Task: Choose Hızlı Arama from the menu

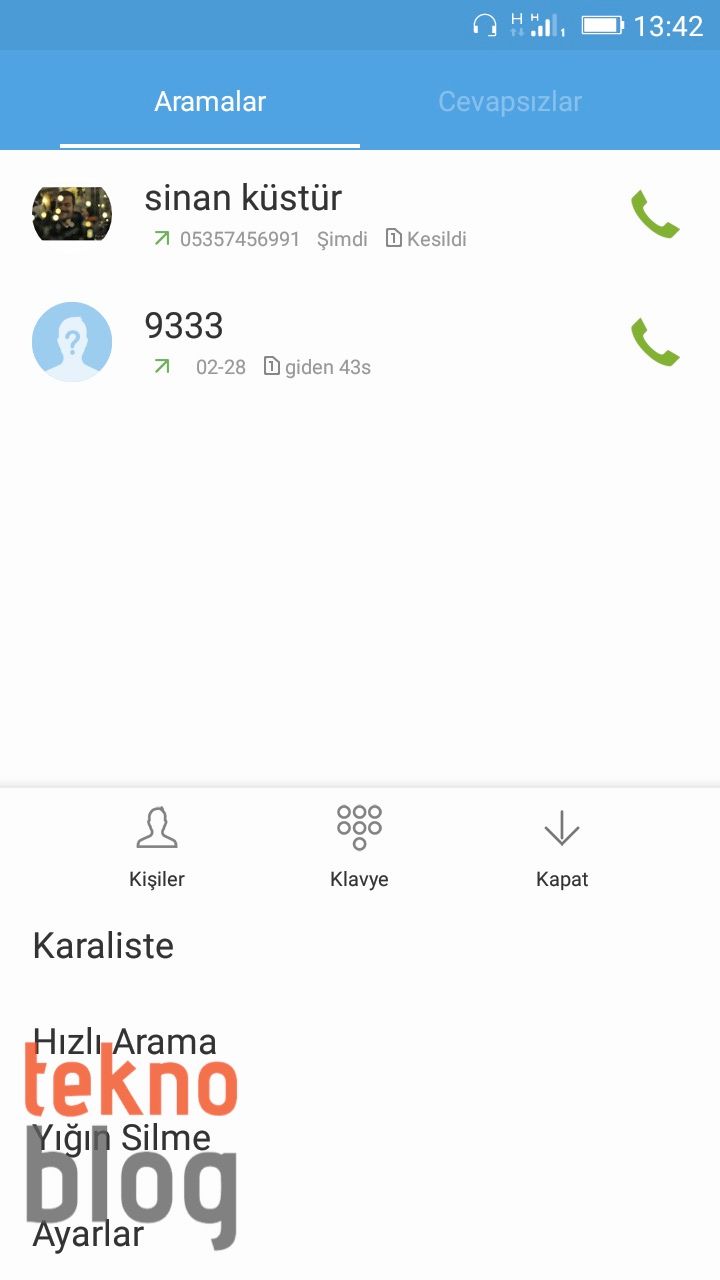Action: click(x=125, y=1042)
